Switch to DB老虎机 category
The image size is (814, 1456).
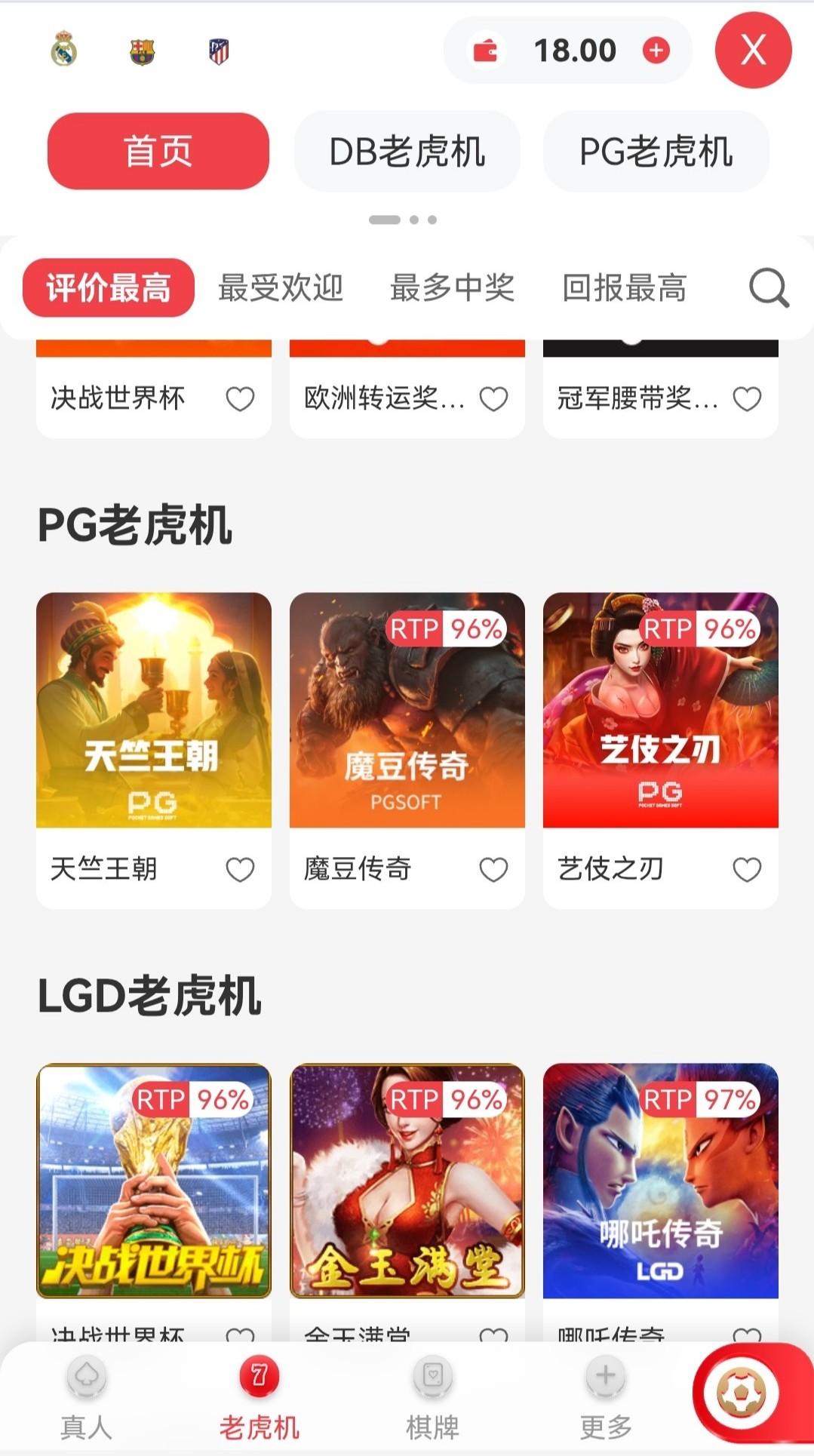[x=407, y=151]
